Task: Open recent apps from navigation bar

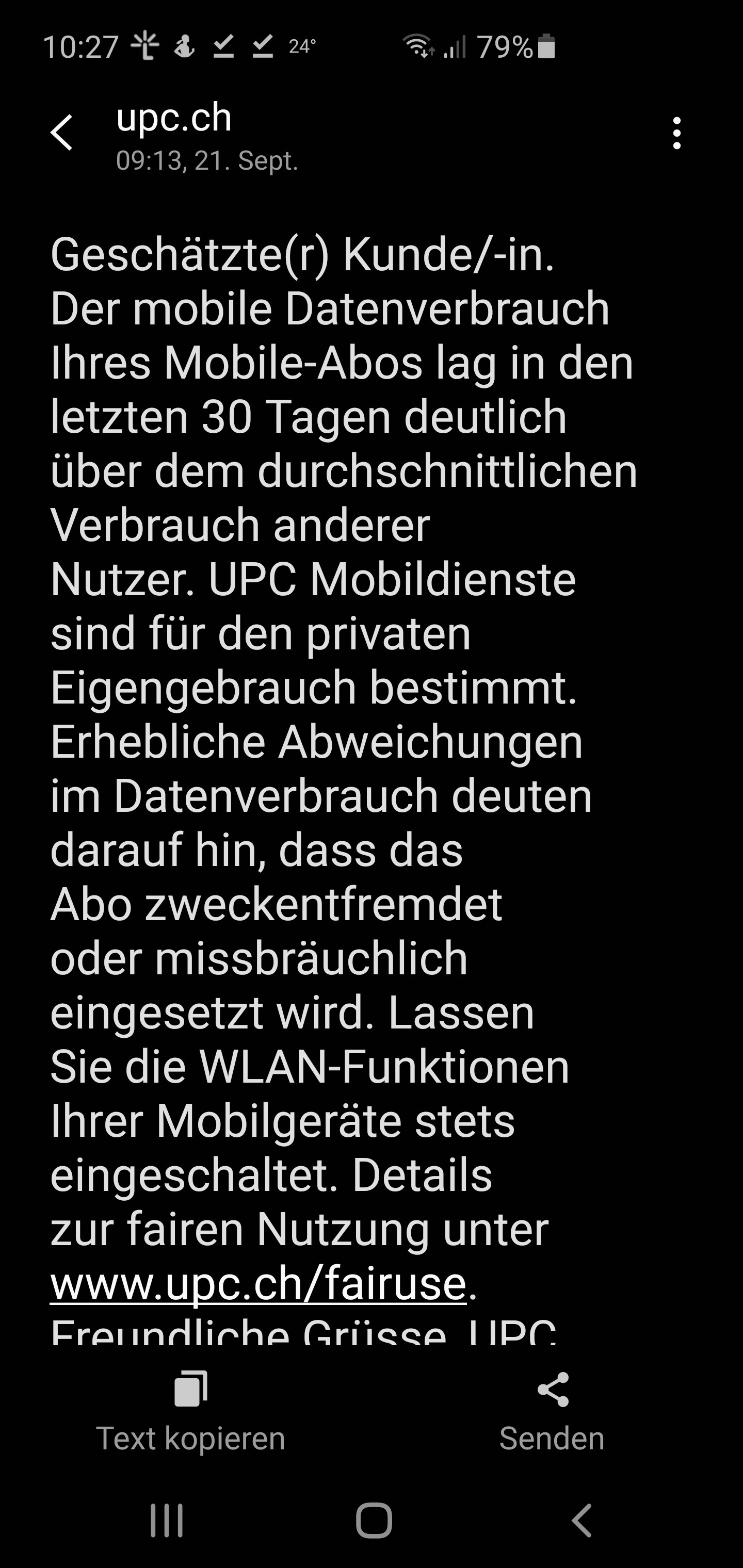Action: click(166, 1520)
